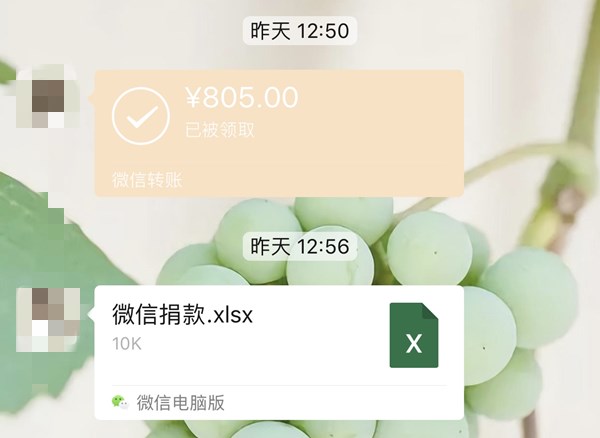Image resolution: width=600 pixels, height=438 pixels.
Task: Tap sender avatar beside the transfer message
Action: coord(47,96)
